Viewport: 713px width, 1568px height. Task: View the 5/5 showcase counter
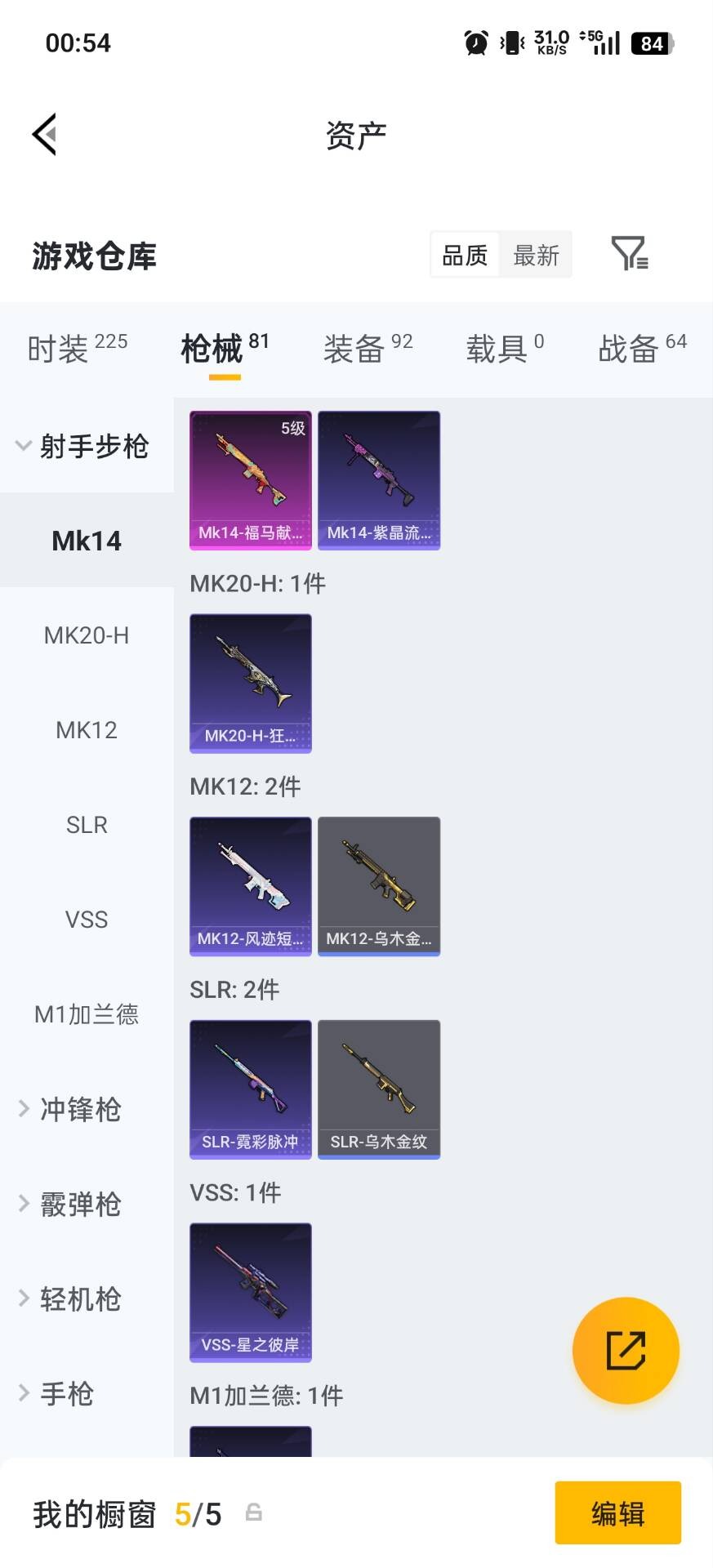point(198,1512)
